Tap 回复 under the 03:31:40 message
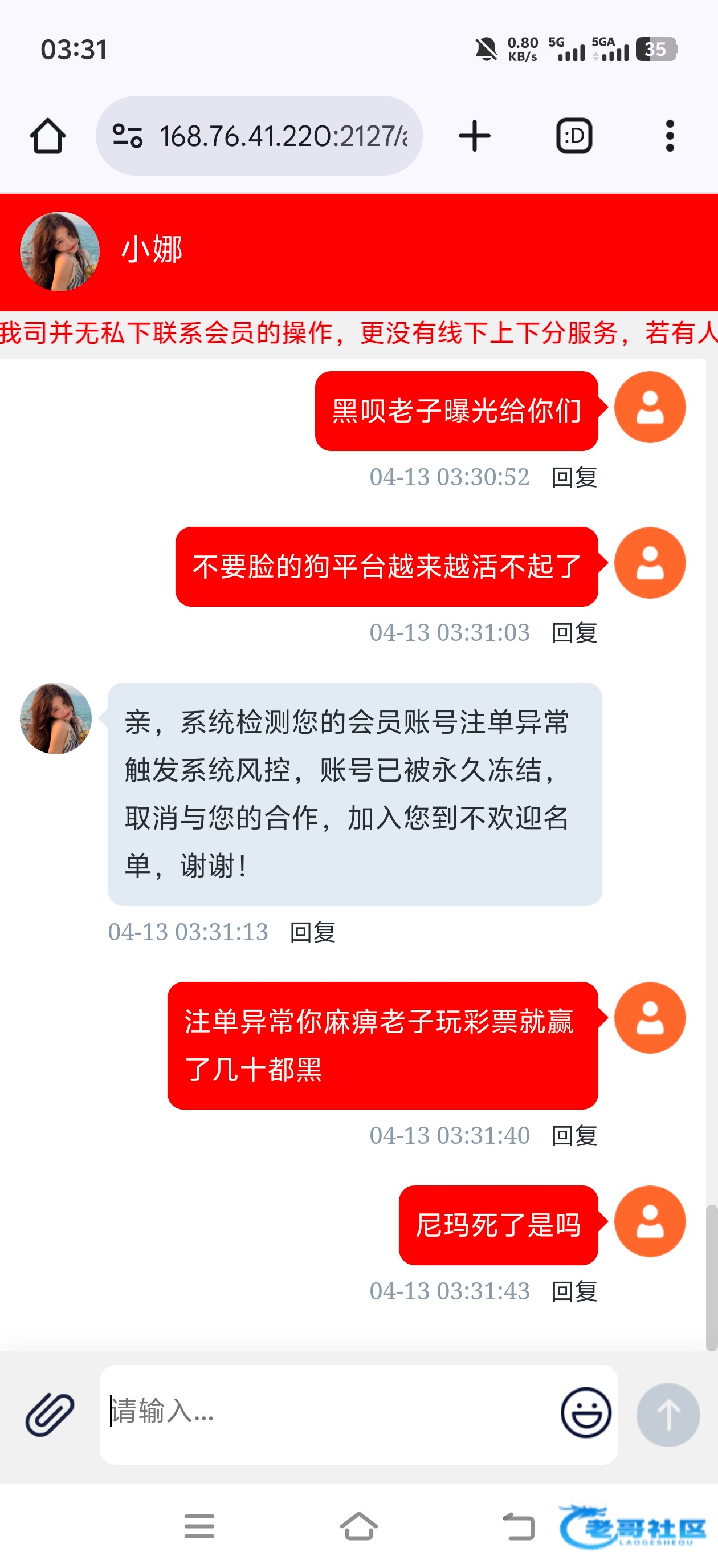Image resolution: width=718 pixels, height=1568 pixels. [574, 1136]
